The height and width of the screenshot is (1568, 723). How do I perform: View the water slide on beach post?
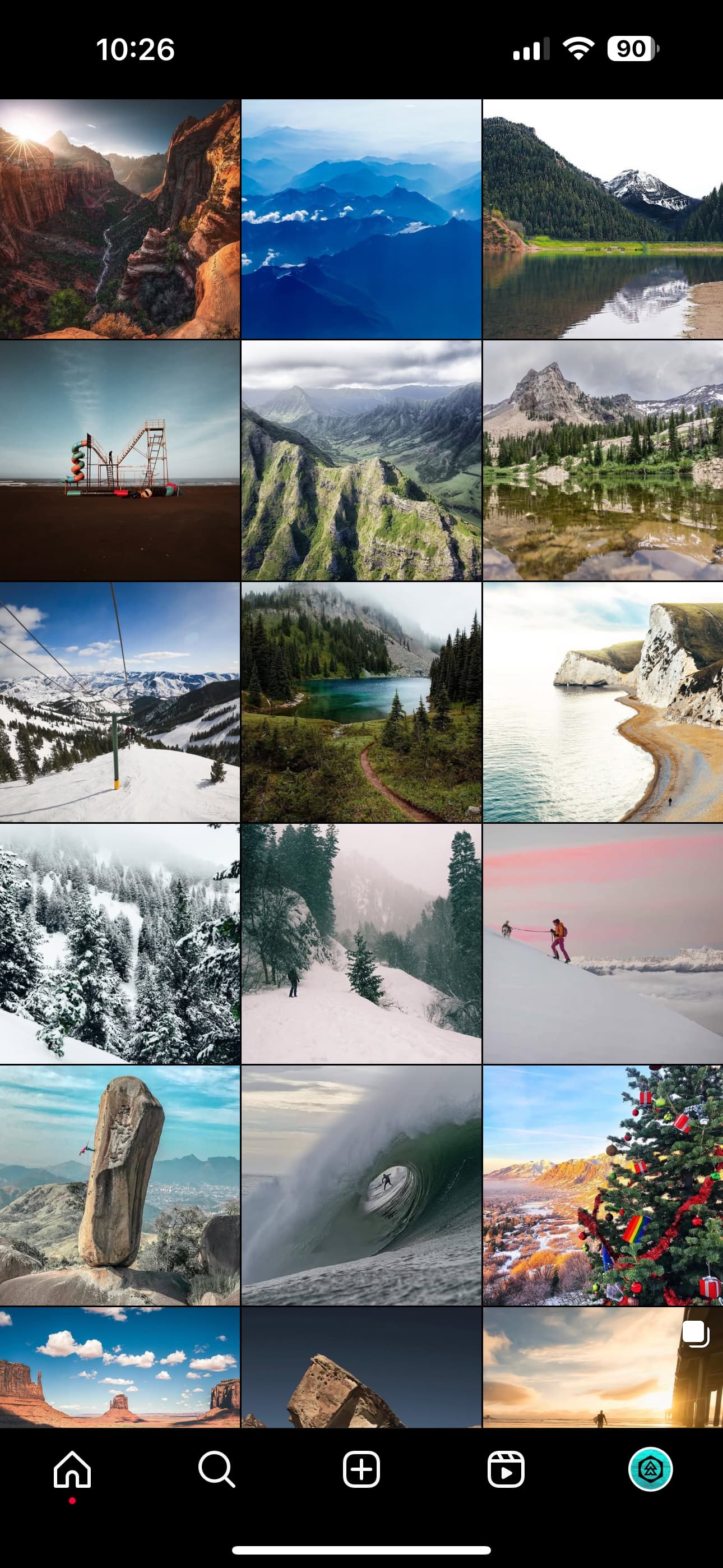point(120,461)
